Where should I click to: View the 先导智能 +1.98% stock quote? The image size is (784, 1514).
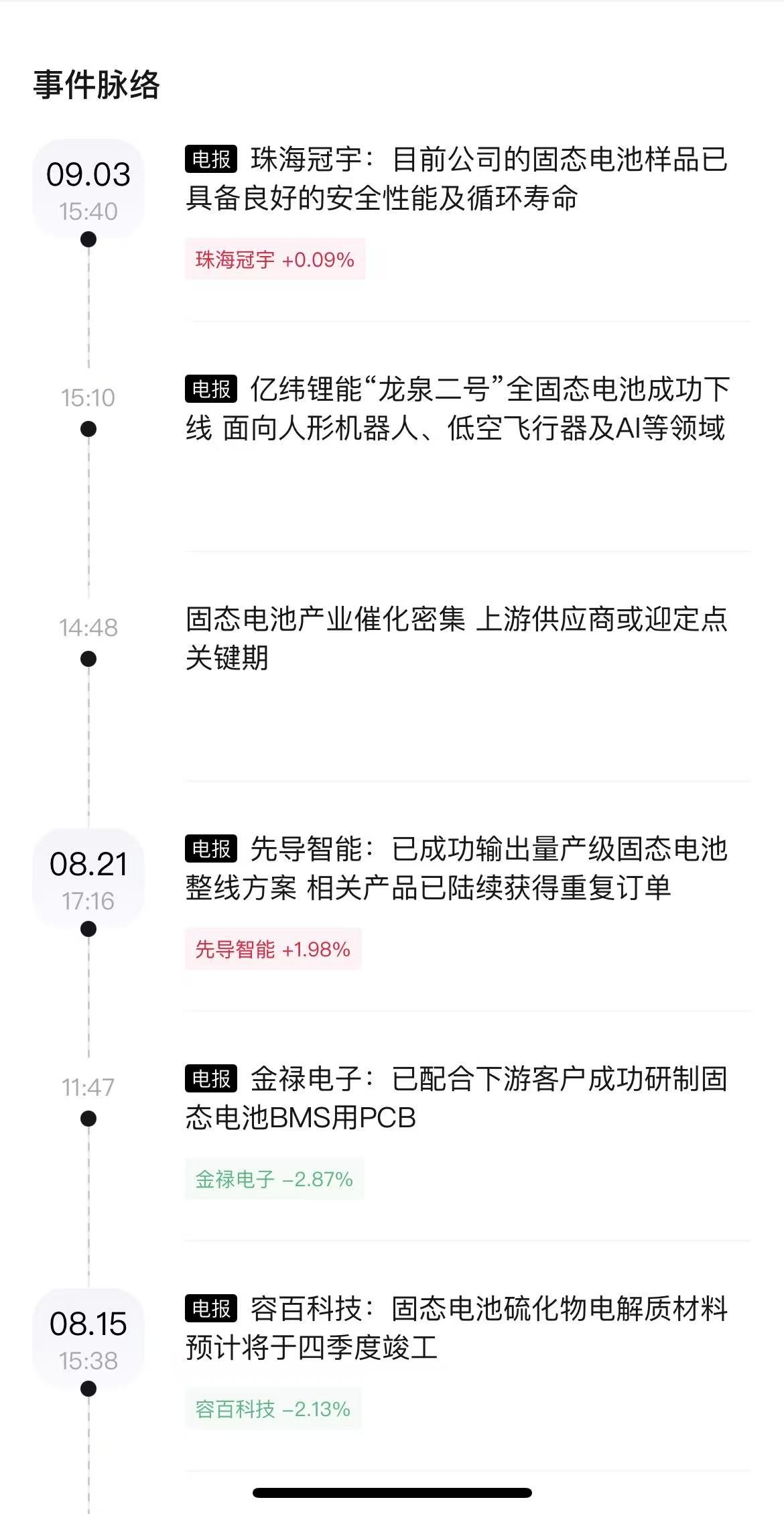273,949
